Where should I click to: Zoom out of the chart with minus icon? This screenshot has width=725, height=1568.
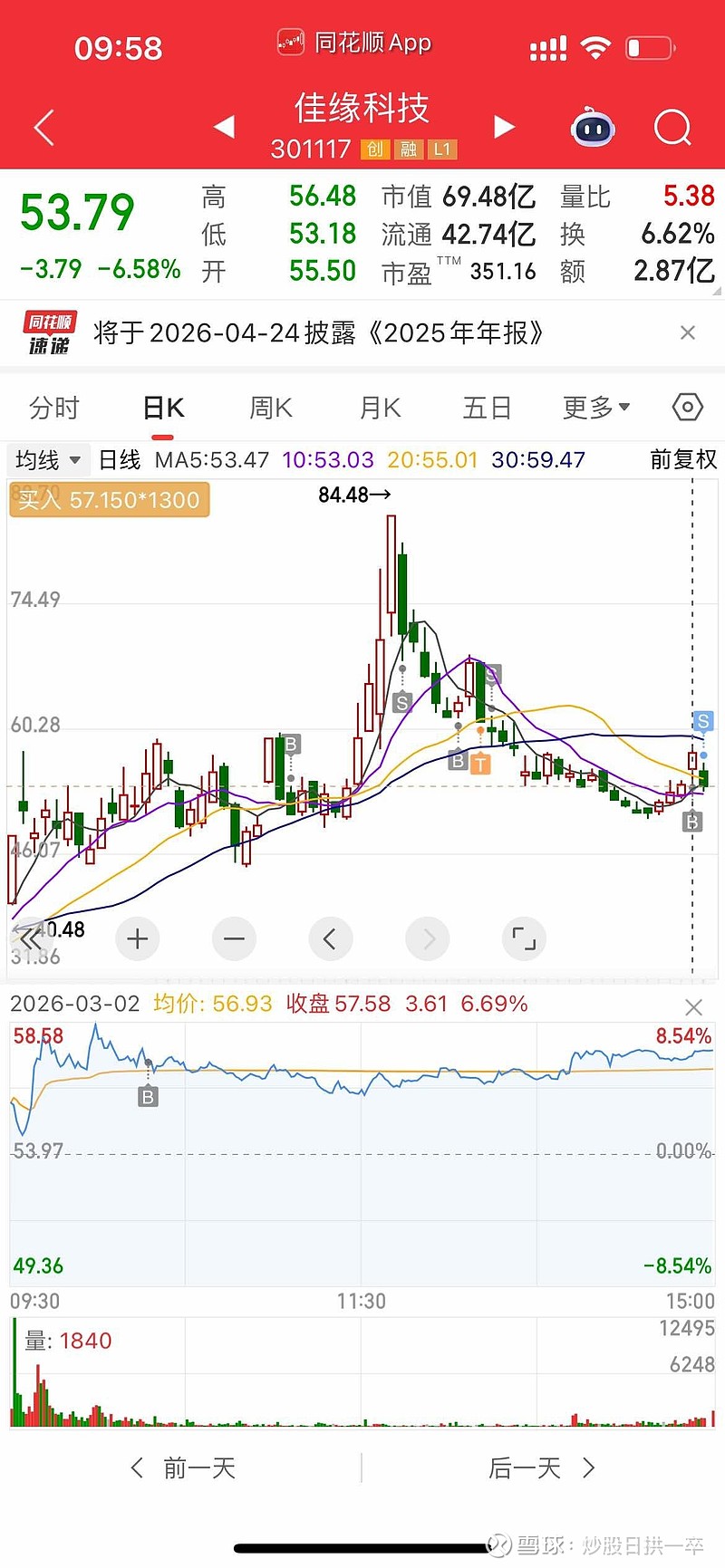pos(234,939)
